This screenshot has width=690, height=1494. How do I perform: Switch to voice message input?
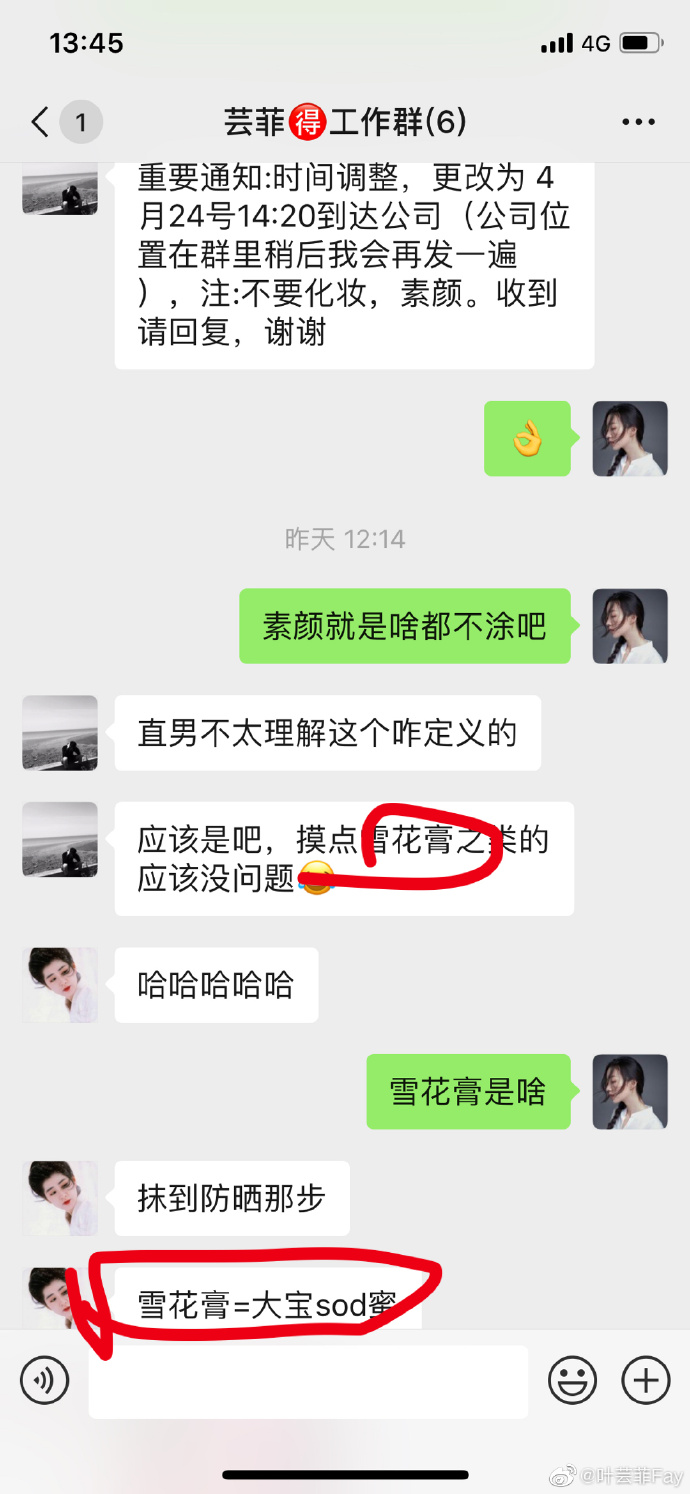[45, 1381]
